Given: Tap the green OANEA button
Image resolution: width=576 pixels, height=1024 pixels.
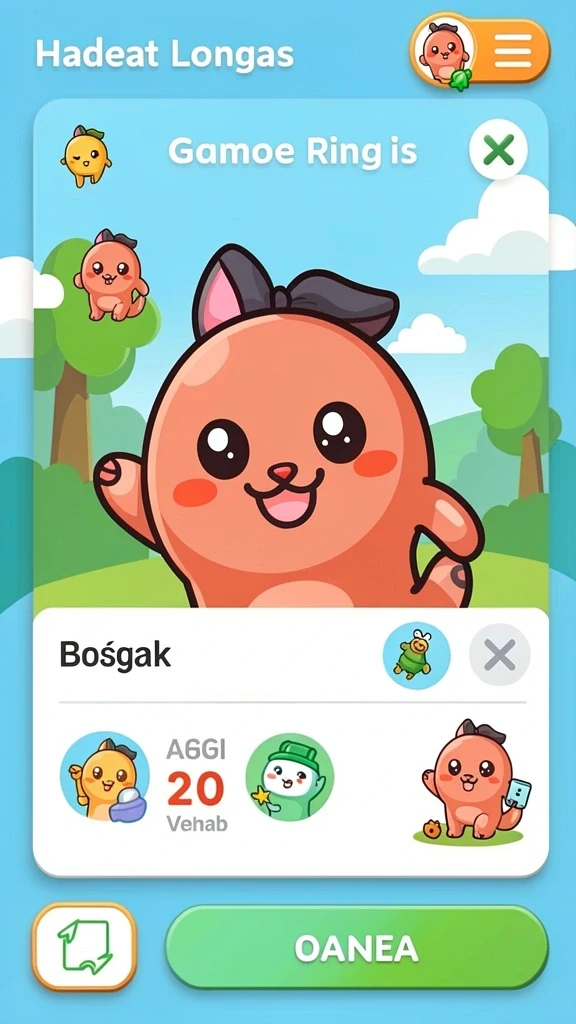Looking at the screenshot, I should point(357,948).
